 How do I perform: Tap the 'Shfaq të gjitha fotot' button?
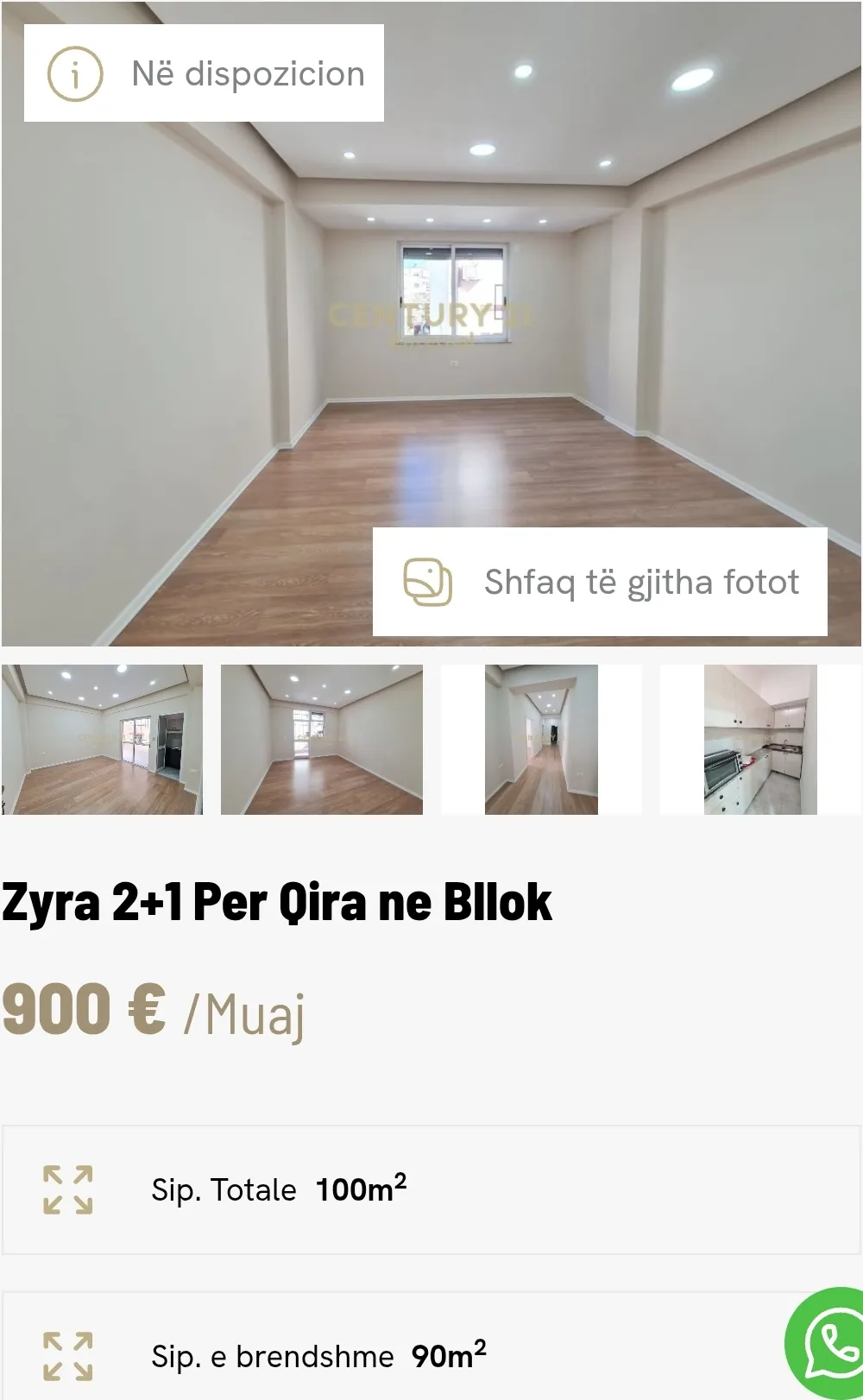tap(600, 582)
